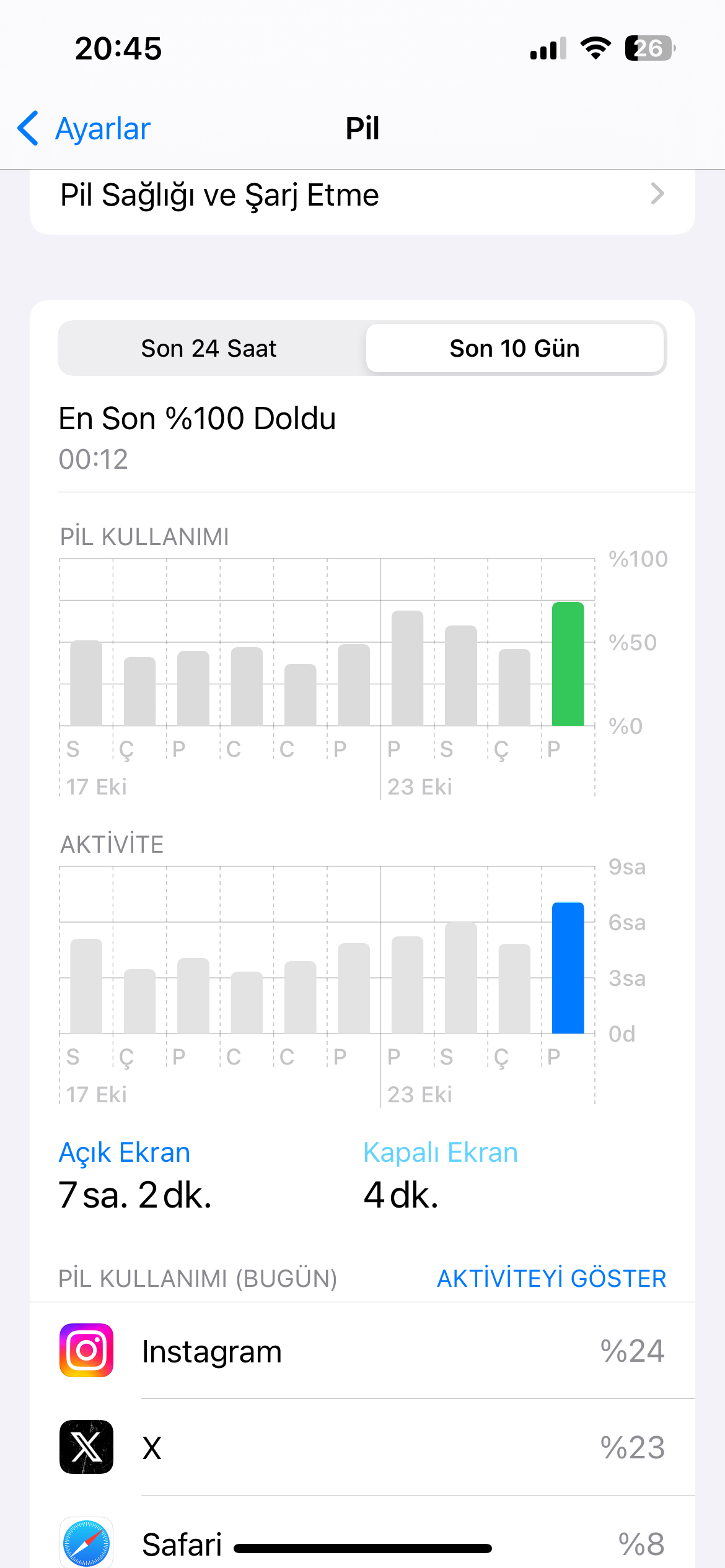
Task: Select the Son 10 Gün segment
Action: 515,348
